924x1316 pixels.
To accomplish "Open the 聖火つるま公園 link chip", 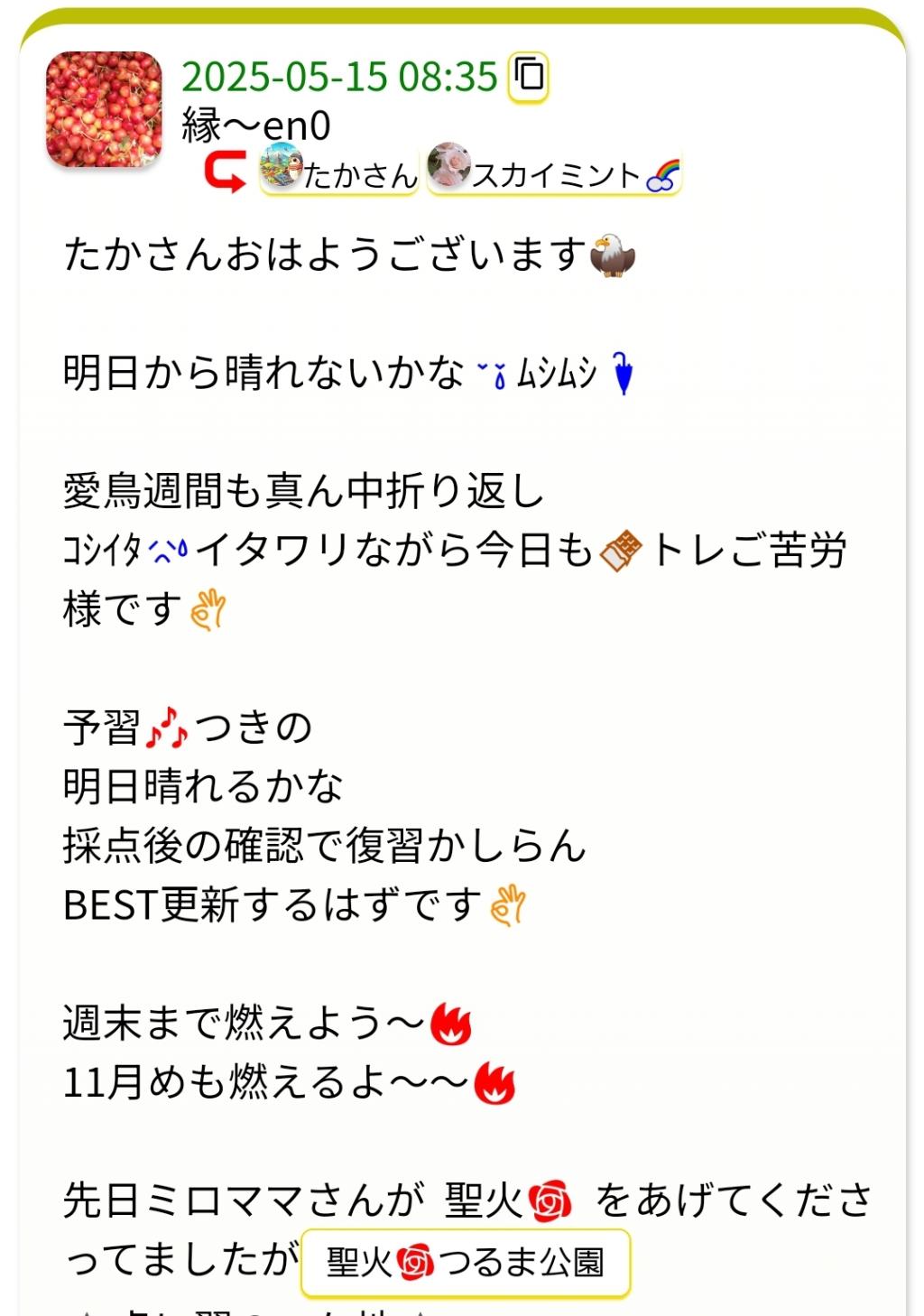I will [465, 1262].
